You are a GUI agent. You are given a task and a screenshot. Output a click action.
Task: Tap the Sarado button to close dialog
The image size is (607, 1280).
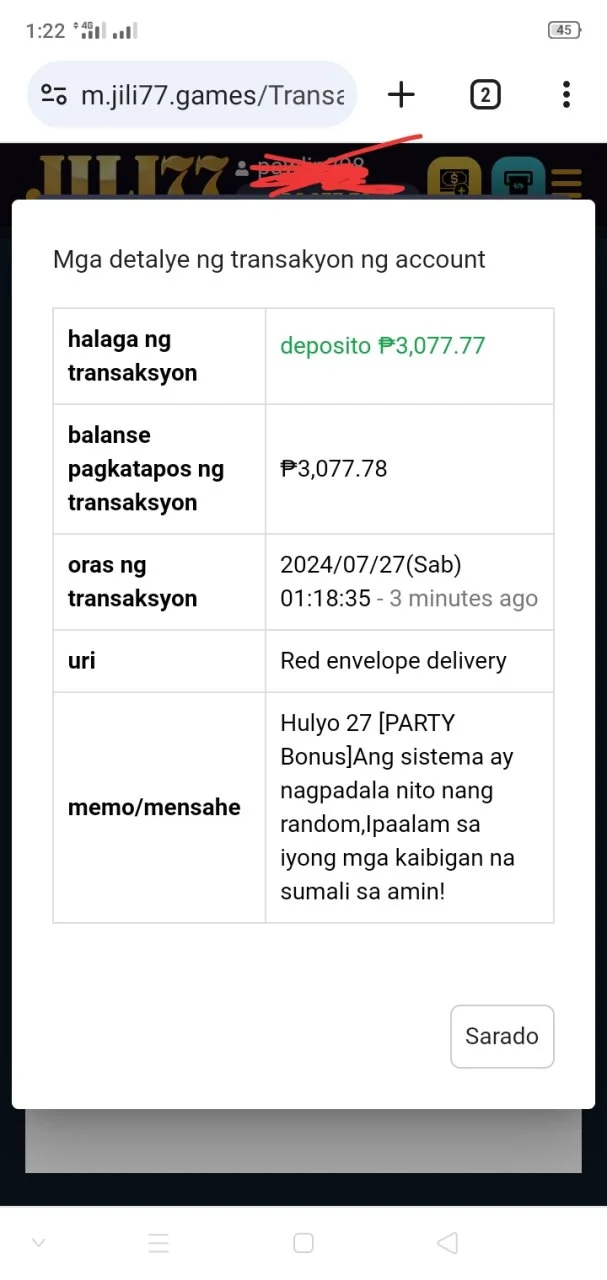coord(502,1036)
